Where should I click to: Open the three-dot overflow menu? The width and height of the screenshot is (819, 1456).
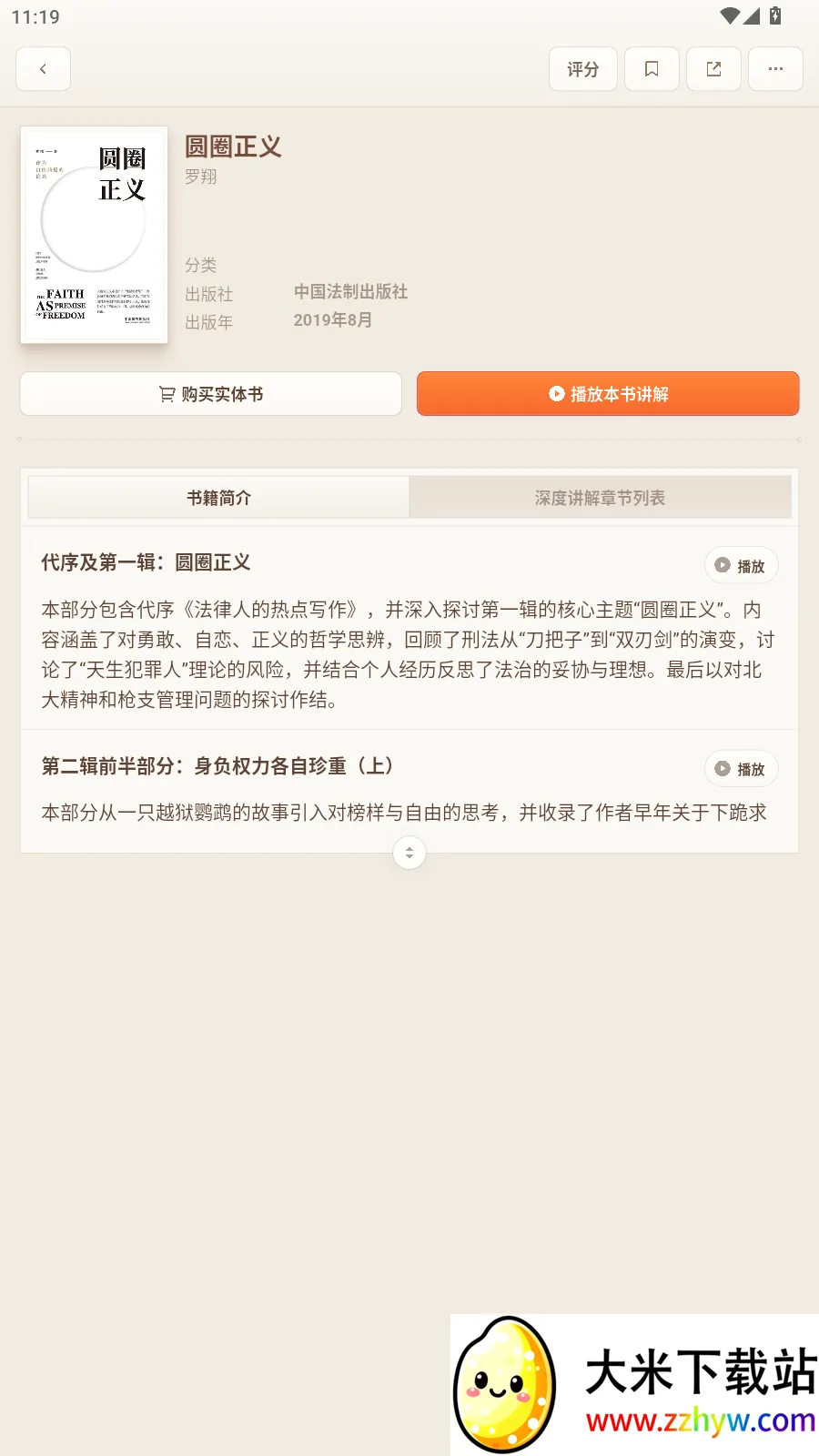(x=775, y=69)
